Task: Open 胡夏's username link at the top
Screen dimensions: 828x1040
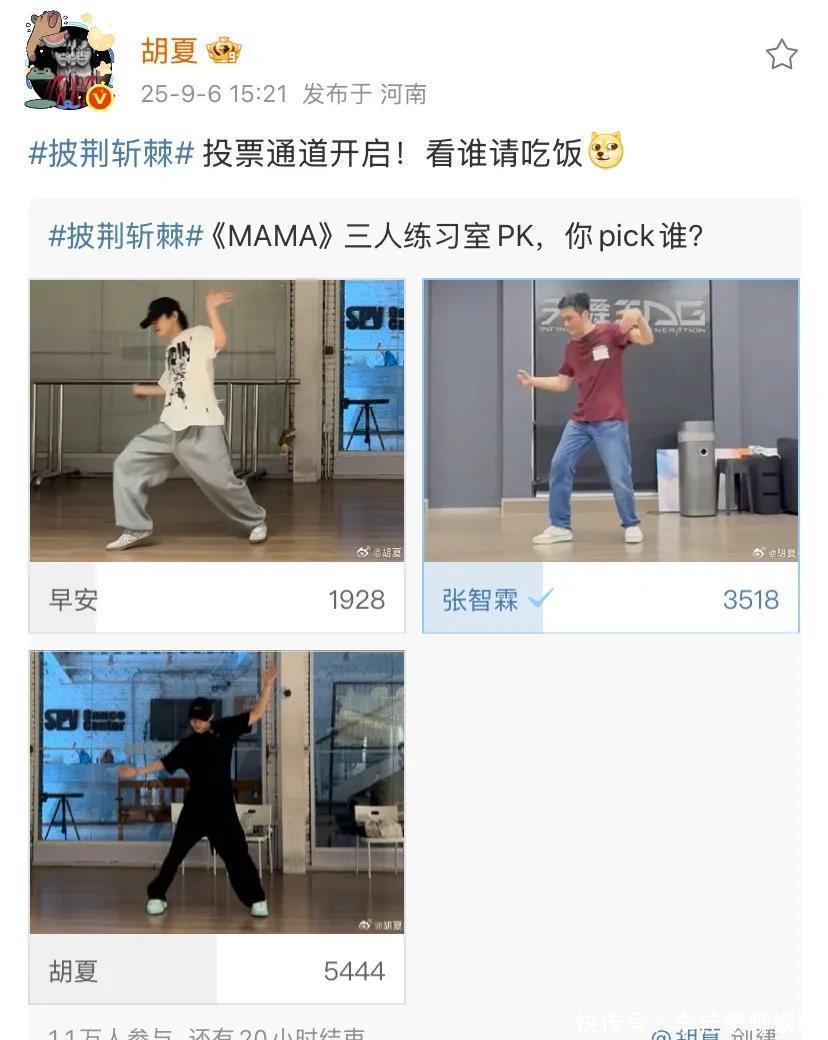Action: pyautogui.click(x=168, y=50)
